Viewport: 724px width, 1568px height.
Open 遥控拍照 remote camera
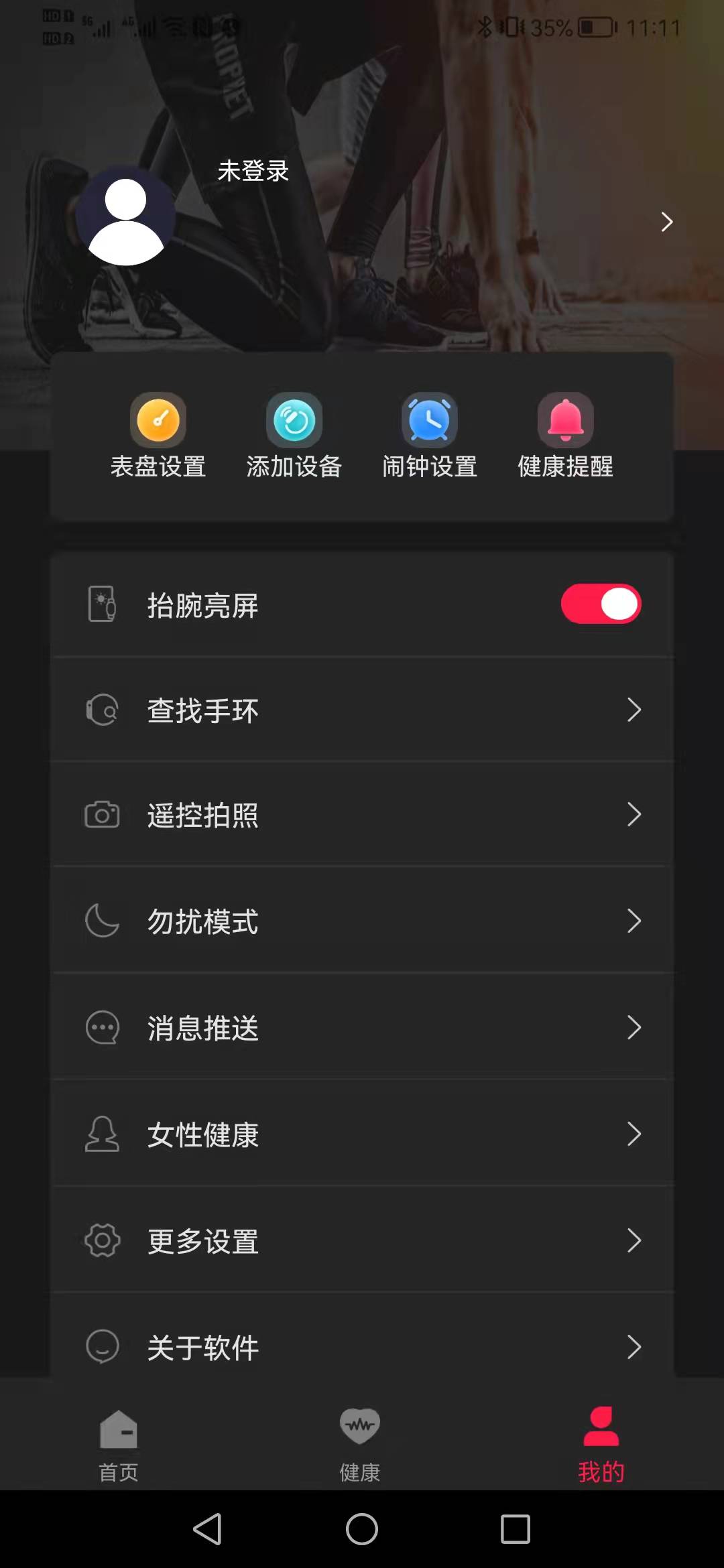[362, 815]
